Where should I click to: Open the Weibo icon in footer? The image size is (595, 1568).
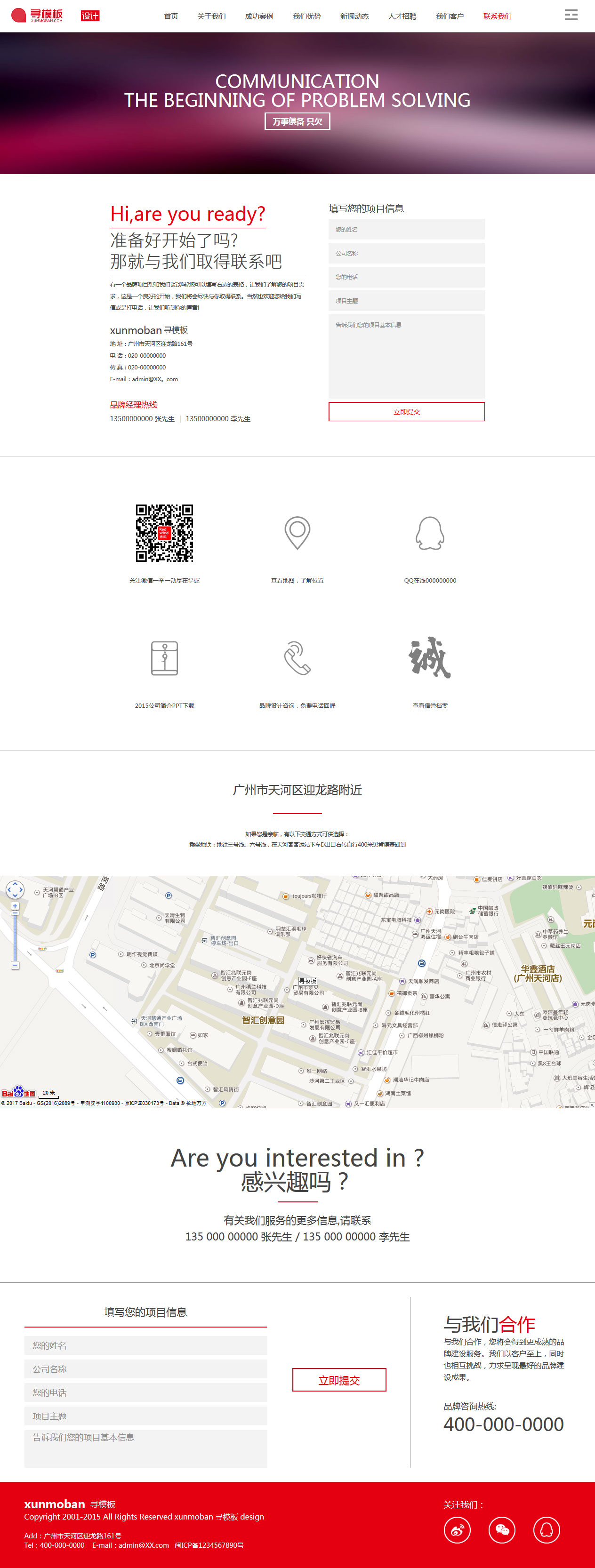click(x=457, y=1530)
